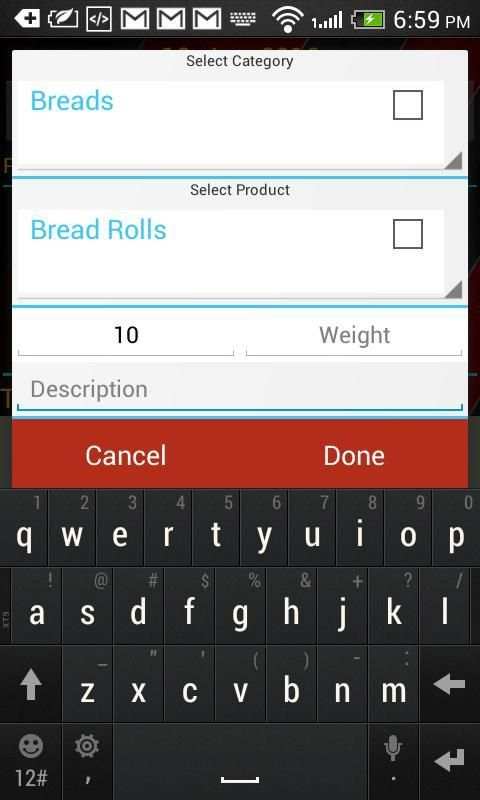Tap the quantity field showing 10
Image resolution: width=480 pixels, height=800 pixels.
125,336
